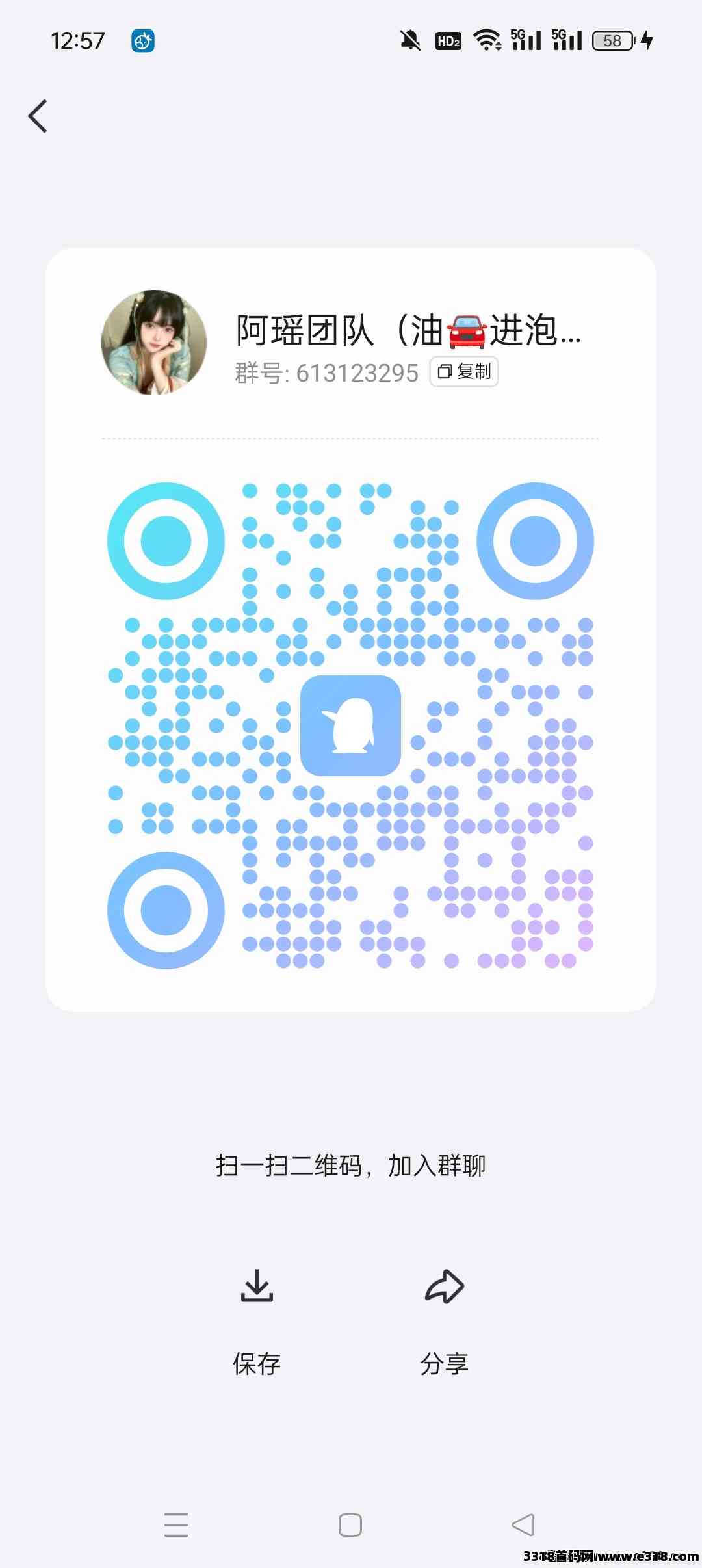
Task: Open recent apps from navigation bar
Action: [x=176, y=1525]
